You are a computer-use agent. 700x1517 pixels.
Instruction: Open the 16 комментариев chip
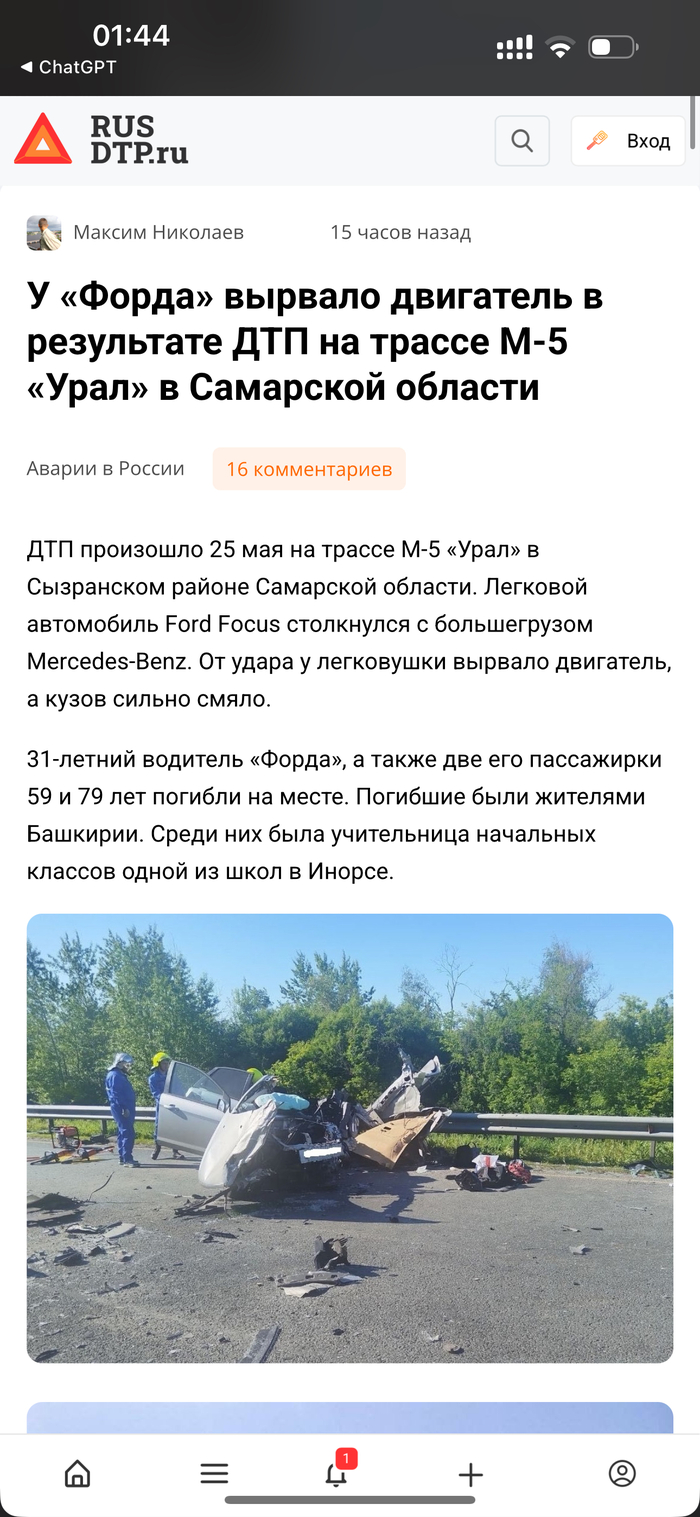[308, 469]
